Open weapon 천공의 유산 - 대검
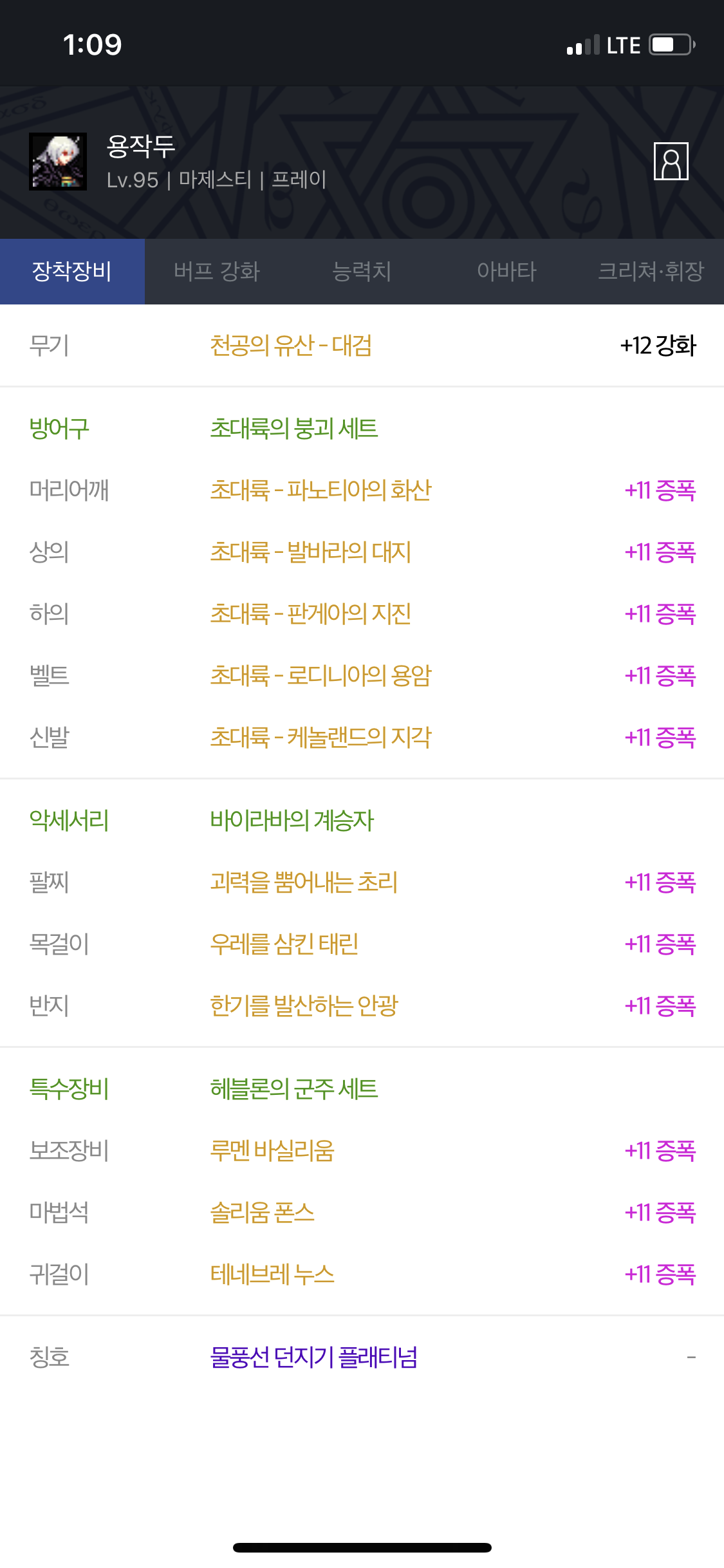 292,346
